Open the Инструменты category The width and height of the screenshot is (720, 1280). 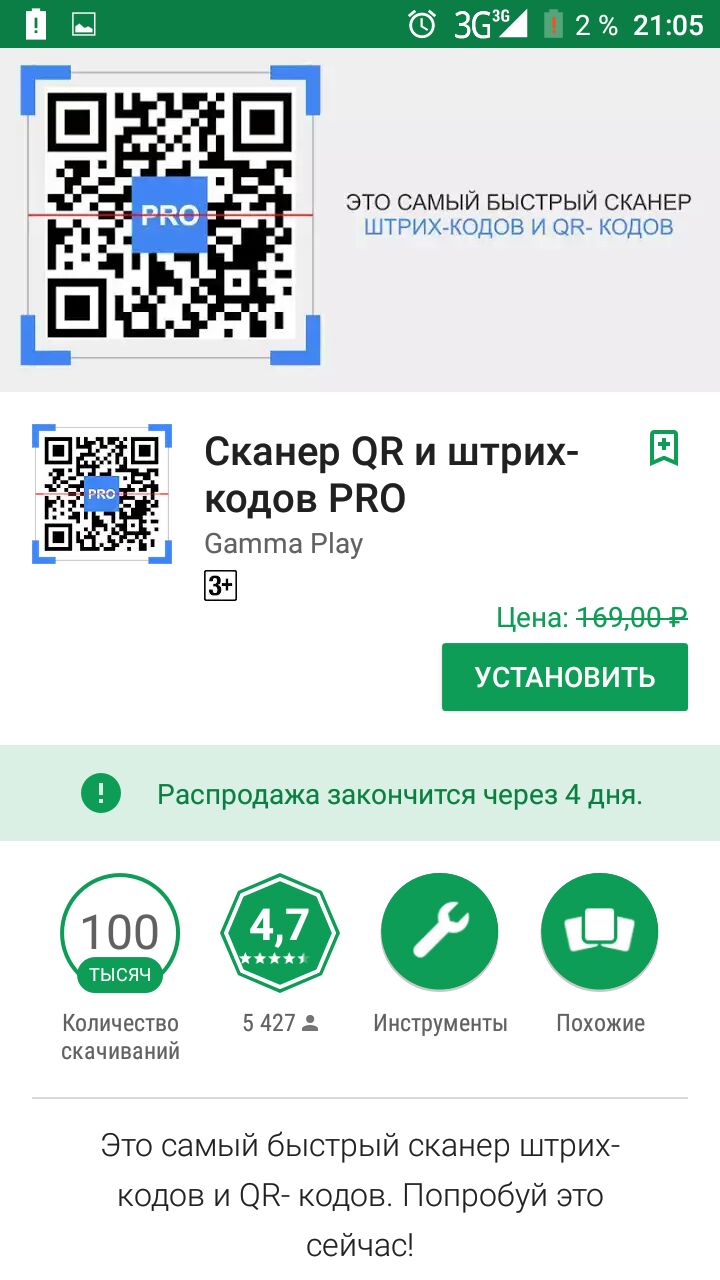pos(440,932)
